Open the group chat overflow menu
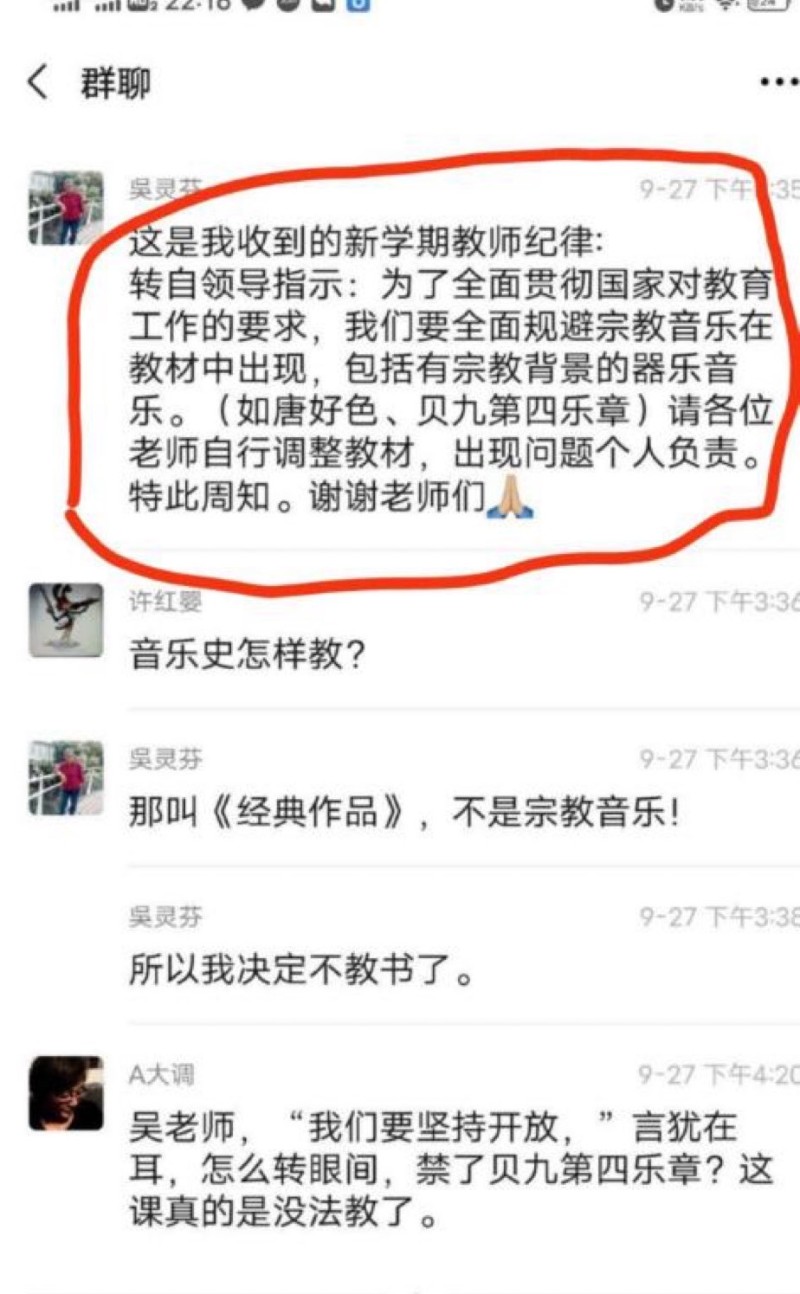The image size is (800, 1294). (x=778, y=83)
